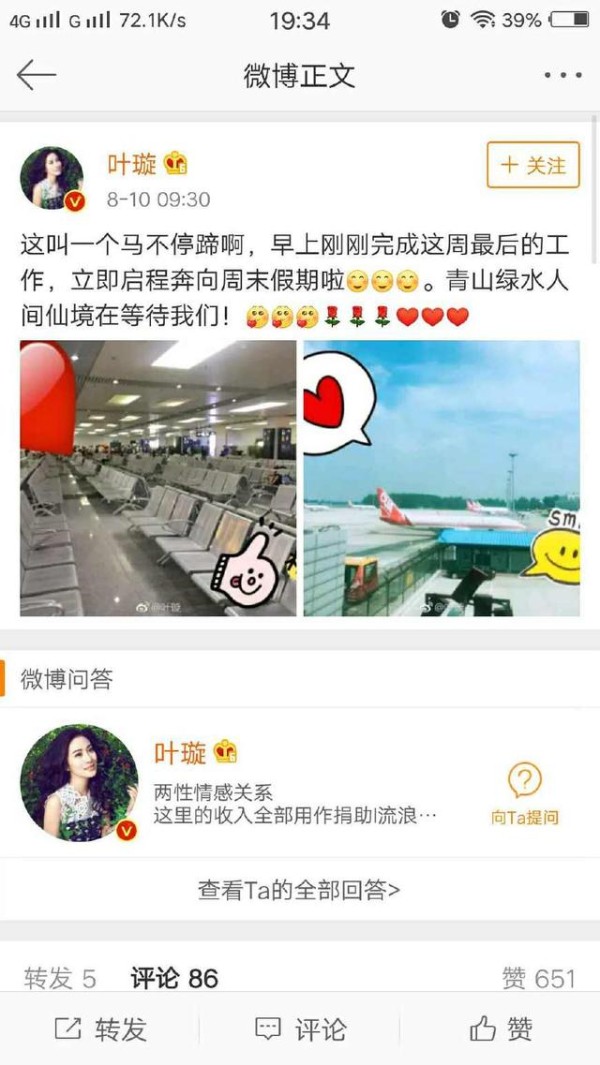Like this post with the thumbs-up 赞
This screenshot has width=600, height=1065.
tap(500, 1029)
